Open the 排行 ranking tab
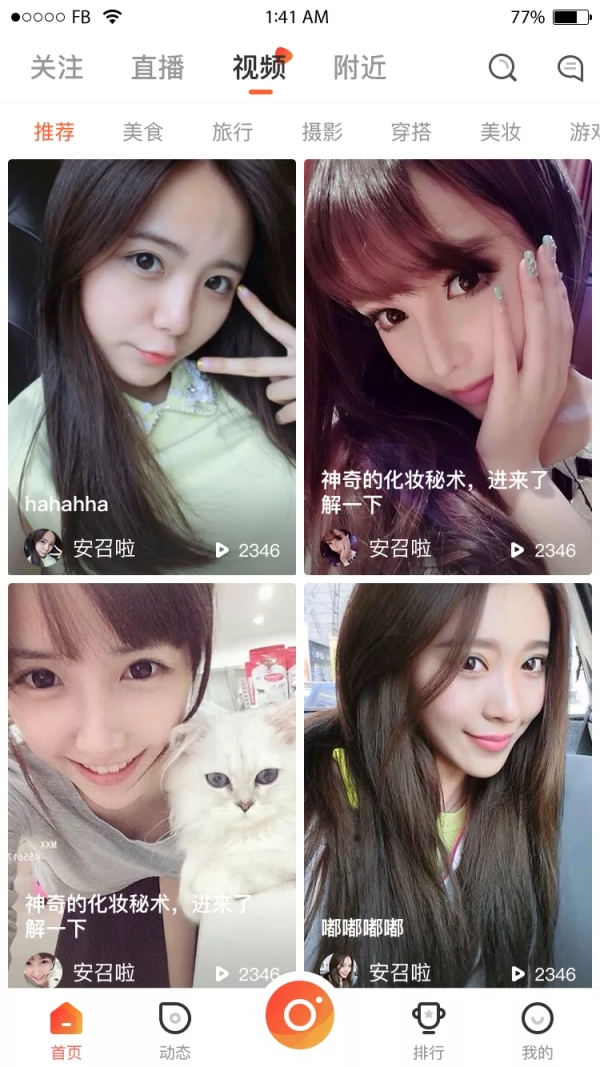The image size is (600, 1067). (x=429, y=1030)
